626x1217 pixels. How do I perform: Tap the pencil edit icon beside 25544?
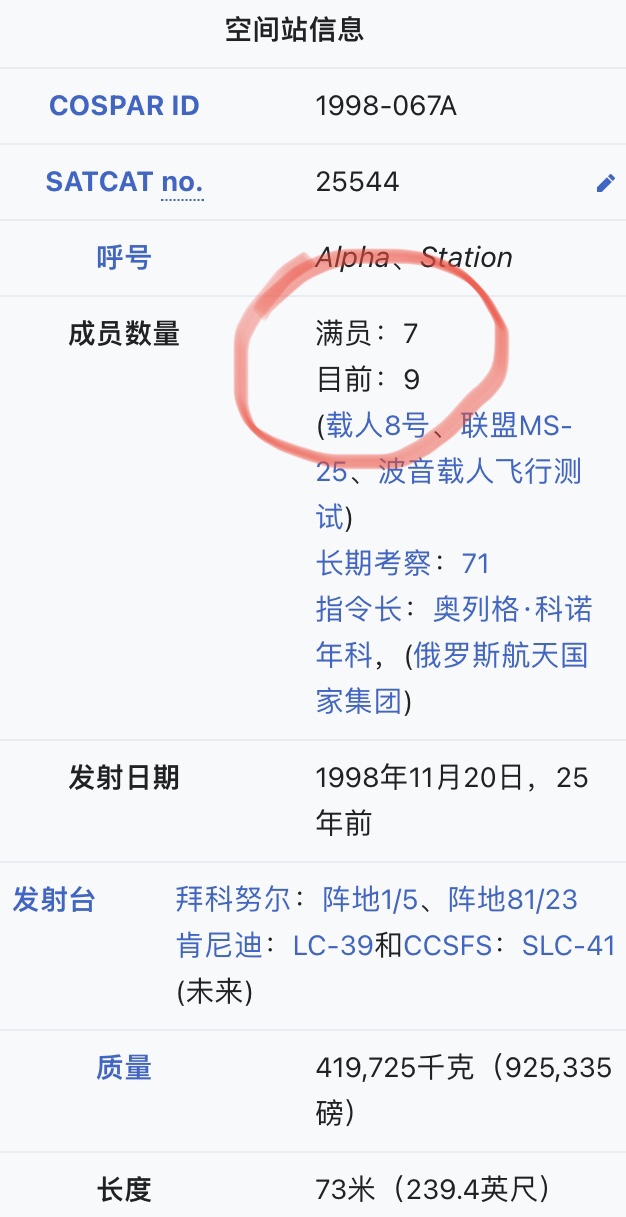click(605, 183)
